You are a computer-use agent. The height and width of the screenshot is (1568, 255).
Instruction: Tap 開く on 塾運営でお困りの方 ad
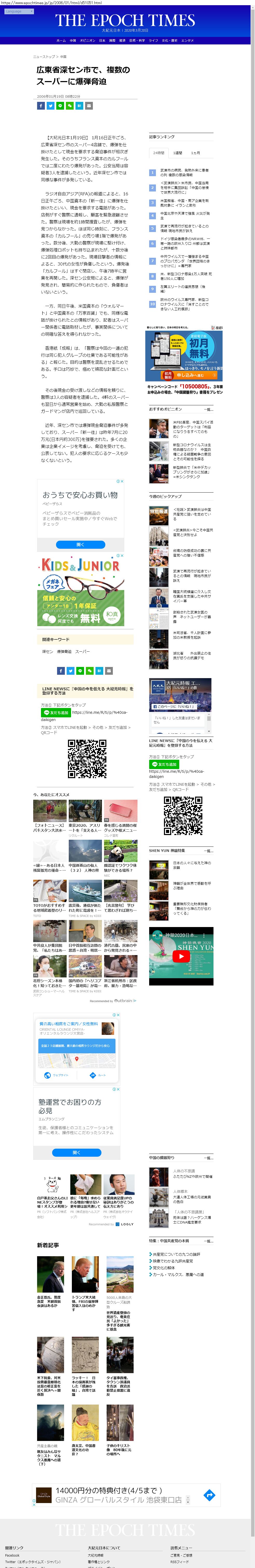76,1152
